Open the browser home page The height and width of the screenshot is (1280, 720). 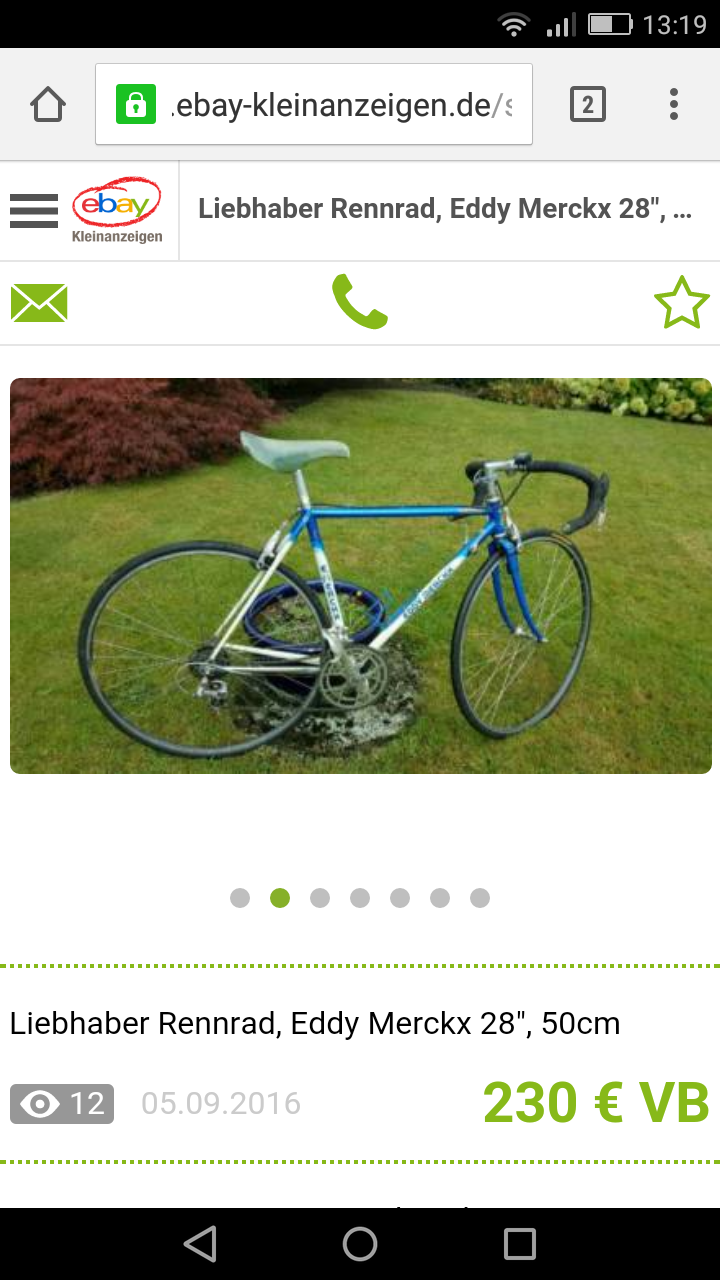[48, 104]
